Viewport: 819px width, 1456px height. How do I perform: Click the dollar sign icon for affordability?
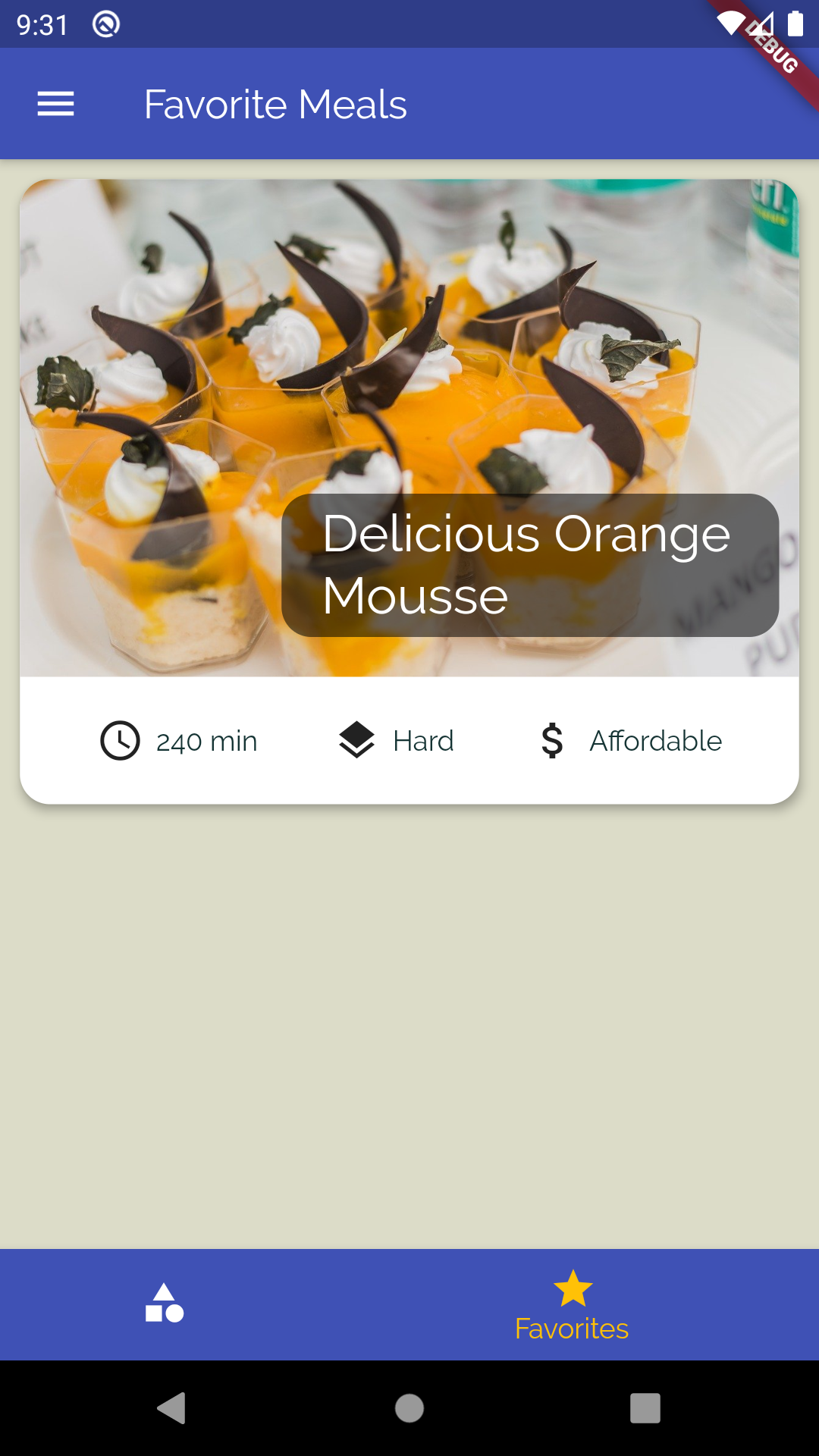[551, 741]
